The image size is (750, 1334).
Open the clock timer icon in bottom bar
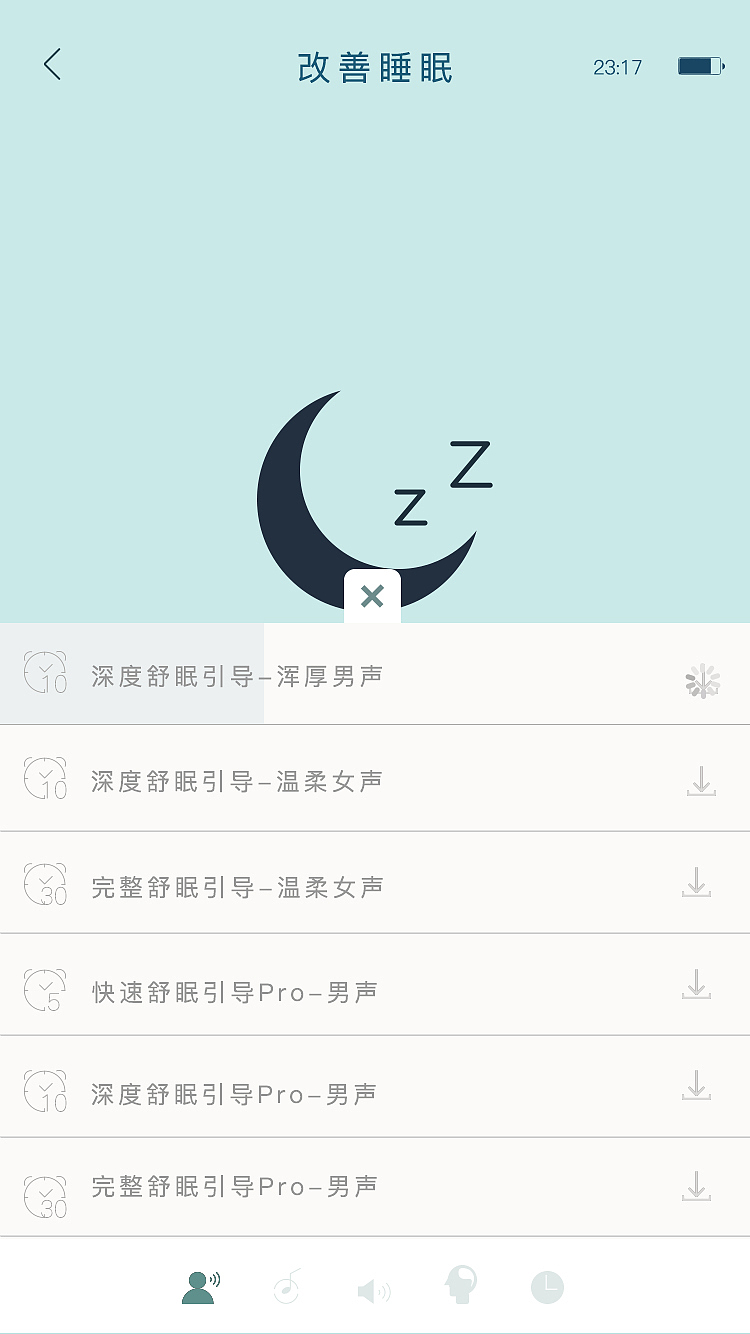tap(549, 1288)
